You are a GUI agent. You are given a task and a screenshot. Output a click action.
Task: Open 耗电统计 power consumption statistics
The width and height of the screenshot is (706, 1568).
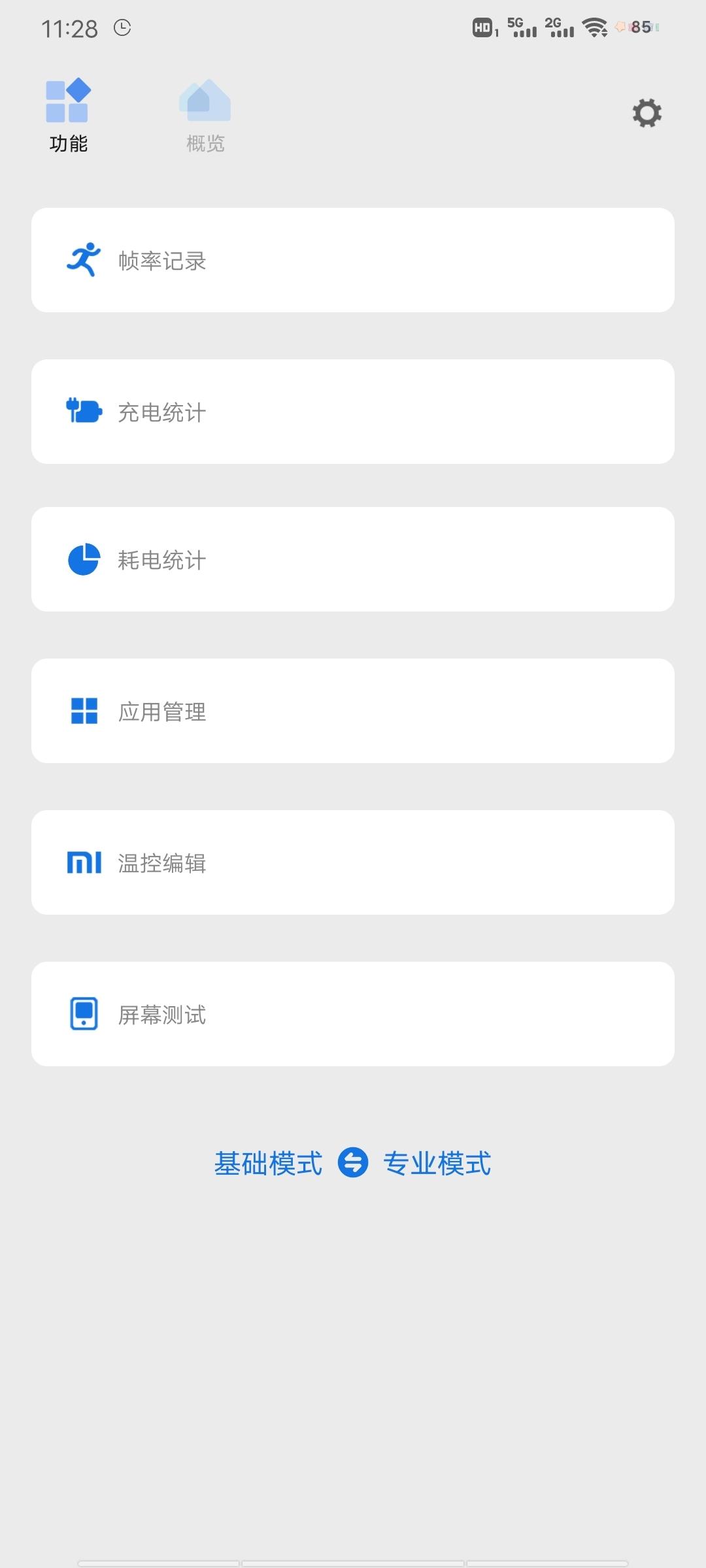coord(353,559)
